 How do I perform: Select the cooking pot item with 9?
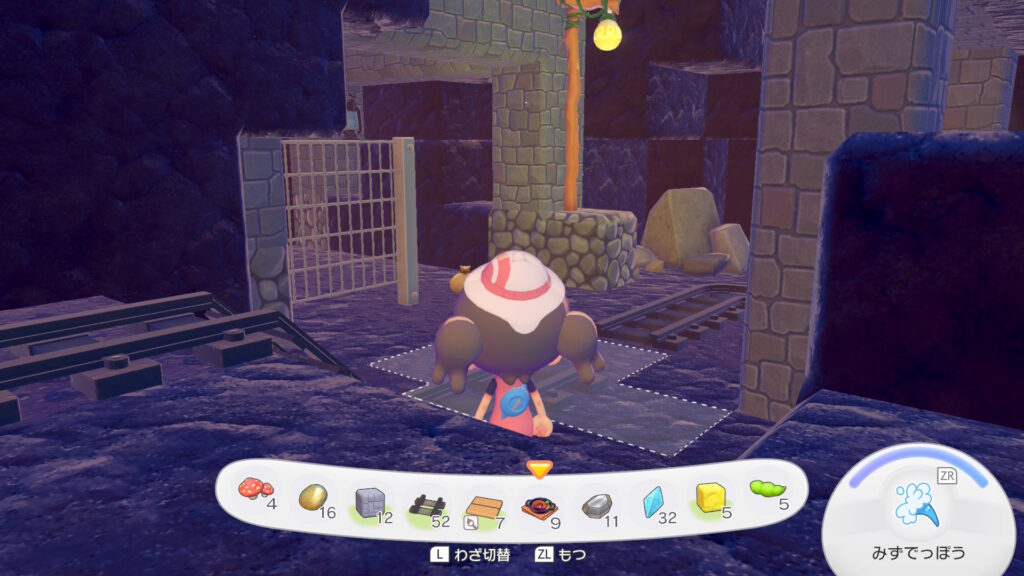tap(540, 506)
